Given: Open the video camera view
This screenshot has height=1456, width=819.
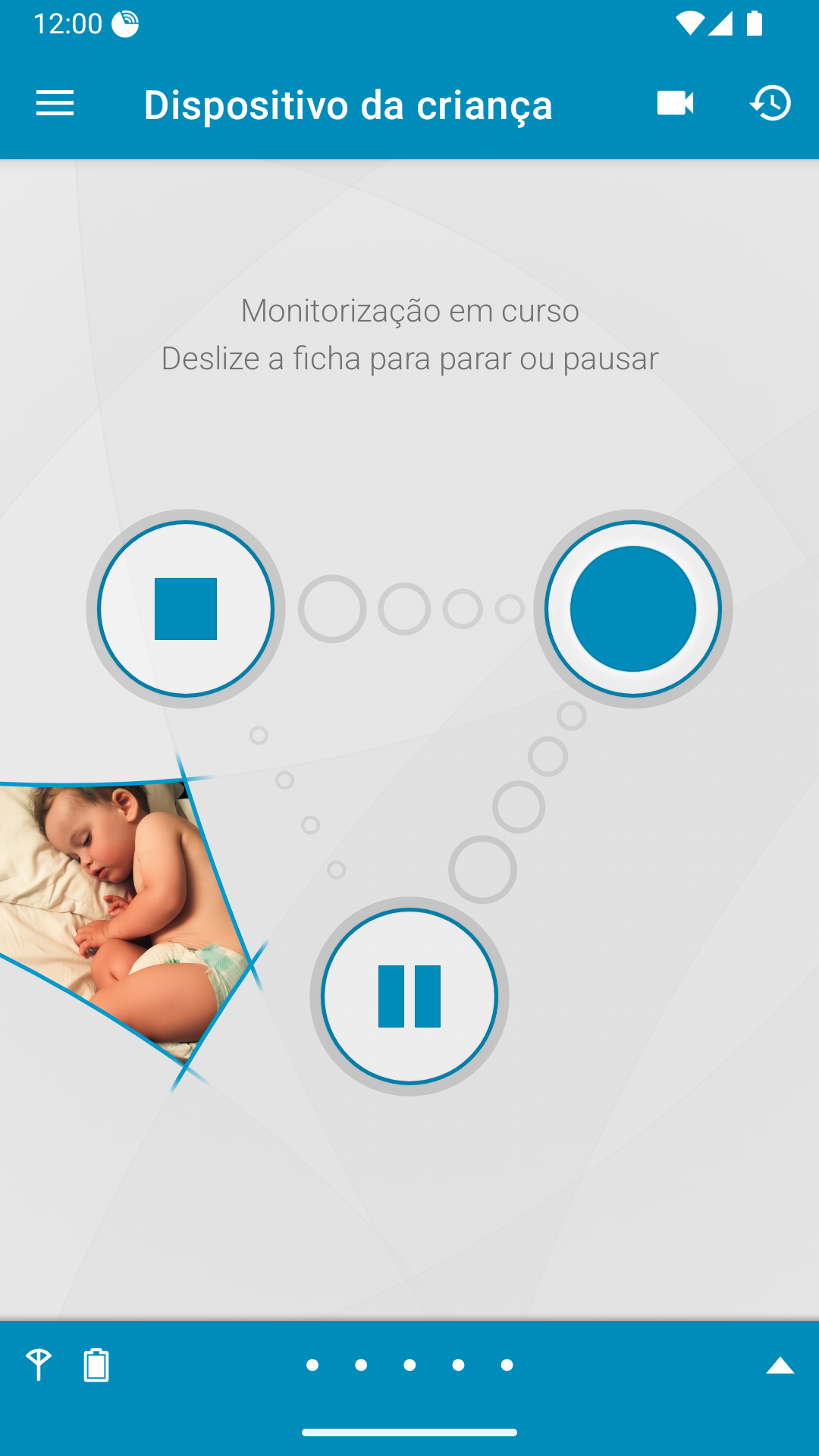Looking at the screenshot, I should pyautogui.click(x=675, y=103).
